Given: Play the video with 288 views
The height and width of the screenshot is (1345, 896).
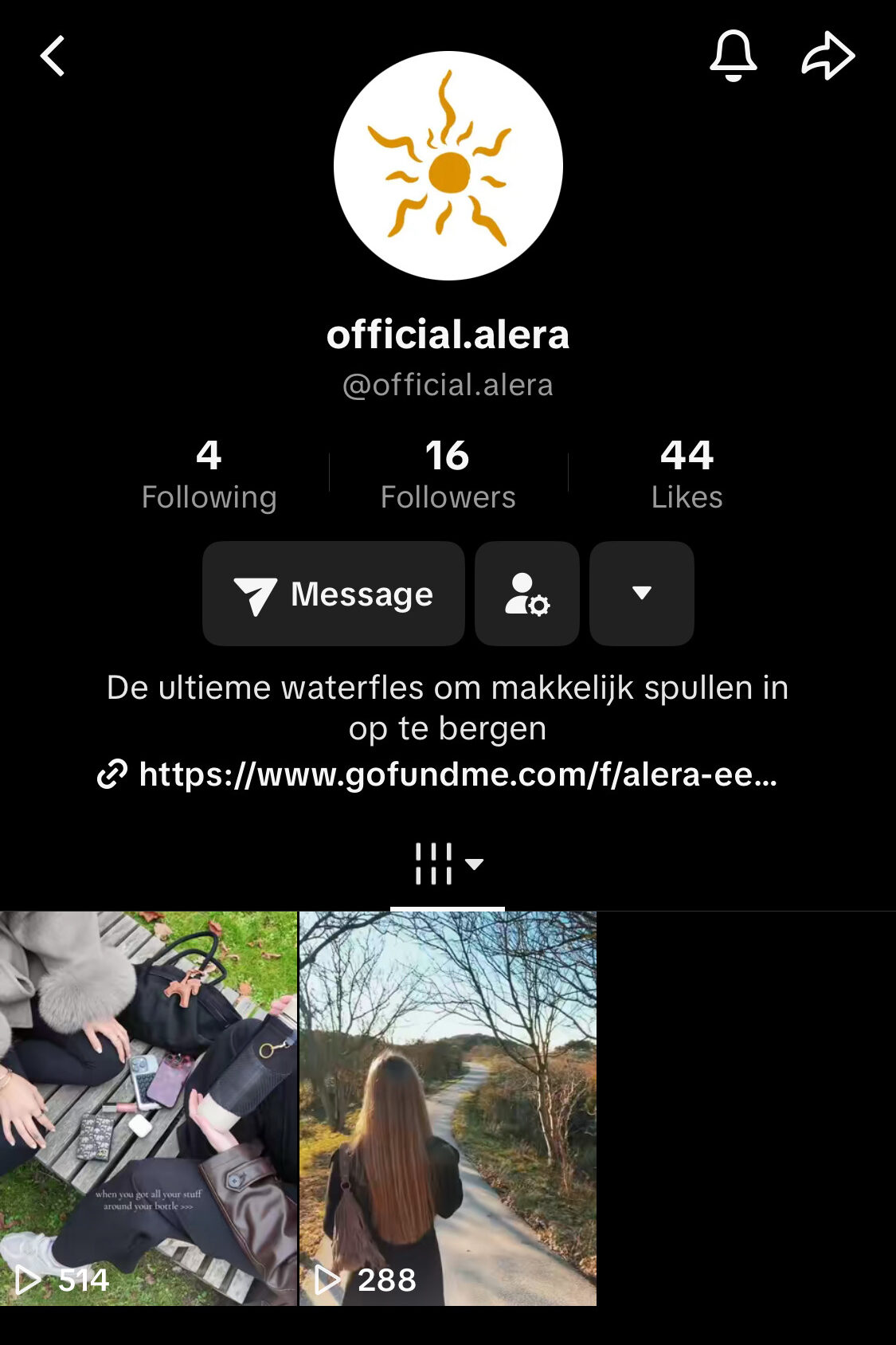Looking at the screenshot, I should pyautogui.click(x=448, y=1108).
